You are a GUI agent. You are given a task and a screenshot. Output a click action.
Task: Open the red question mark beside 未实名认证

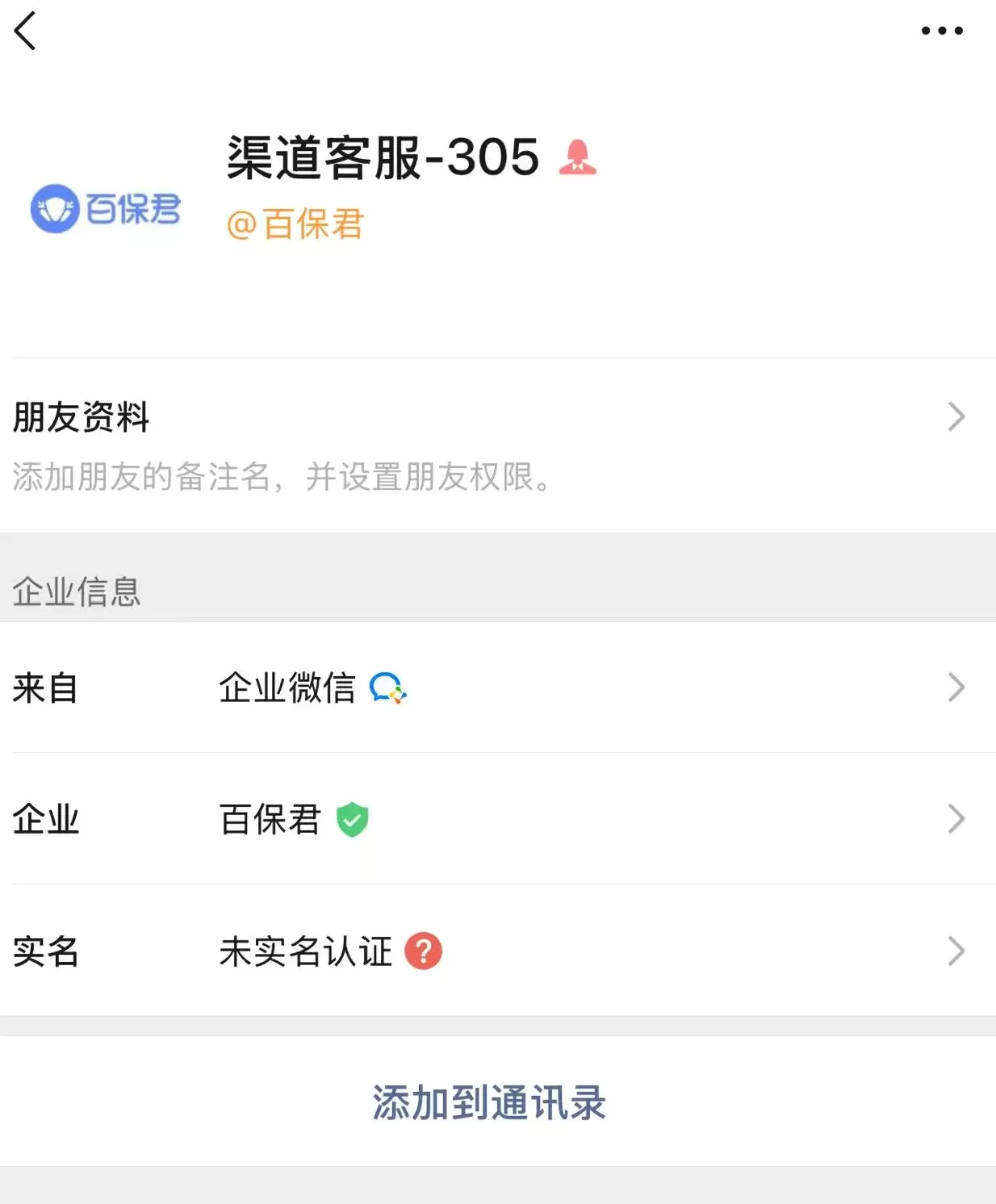coord(424,951)
